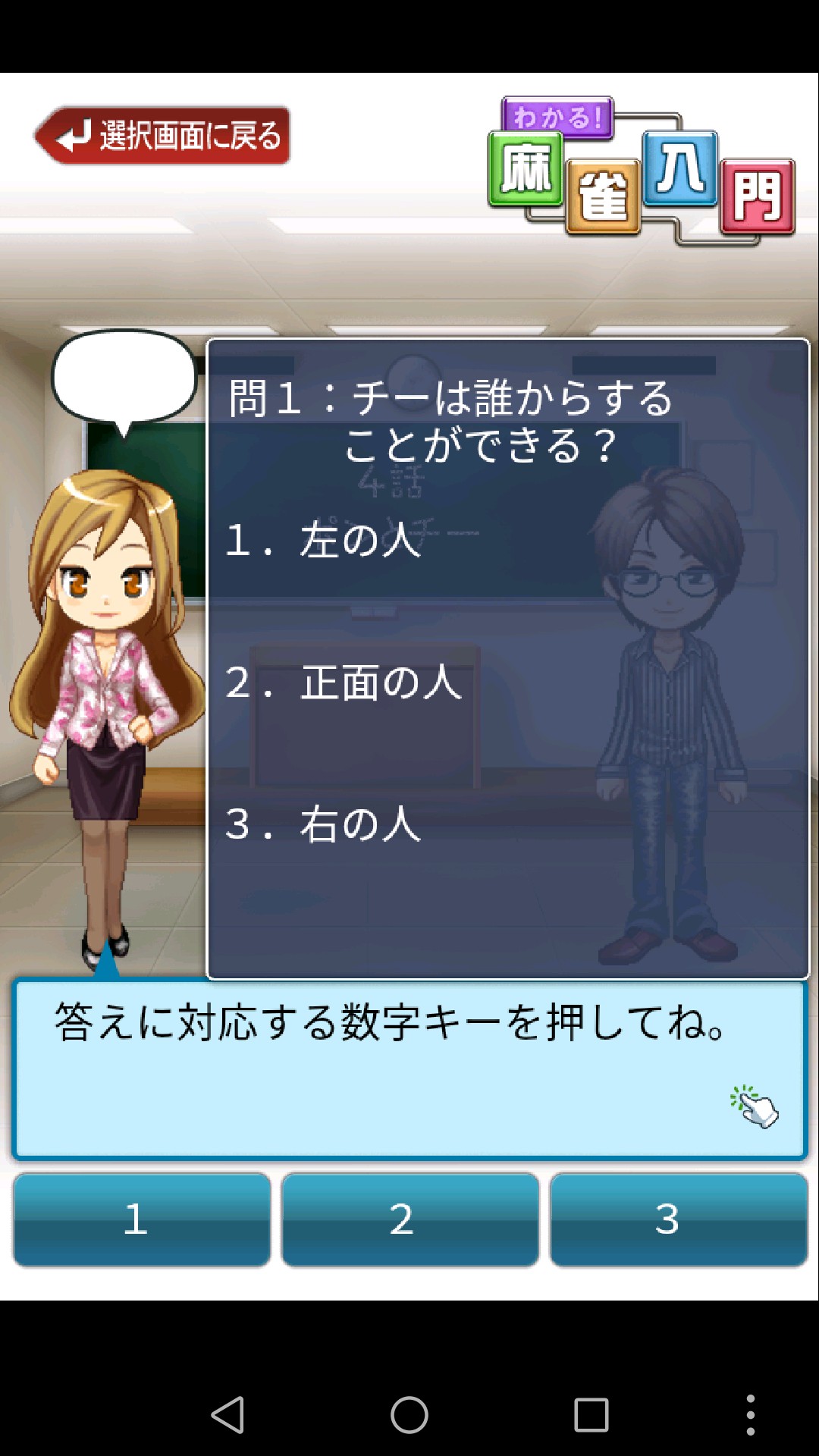Image resolution: width=819 pixels, height=1456 pixels.
Task: Go to the home screen
Action: [409, 1415]
